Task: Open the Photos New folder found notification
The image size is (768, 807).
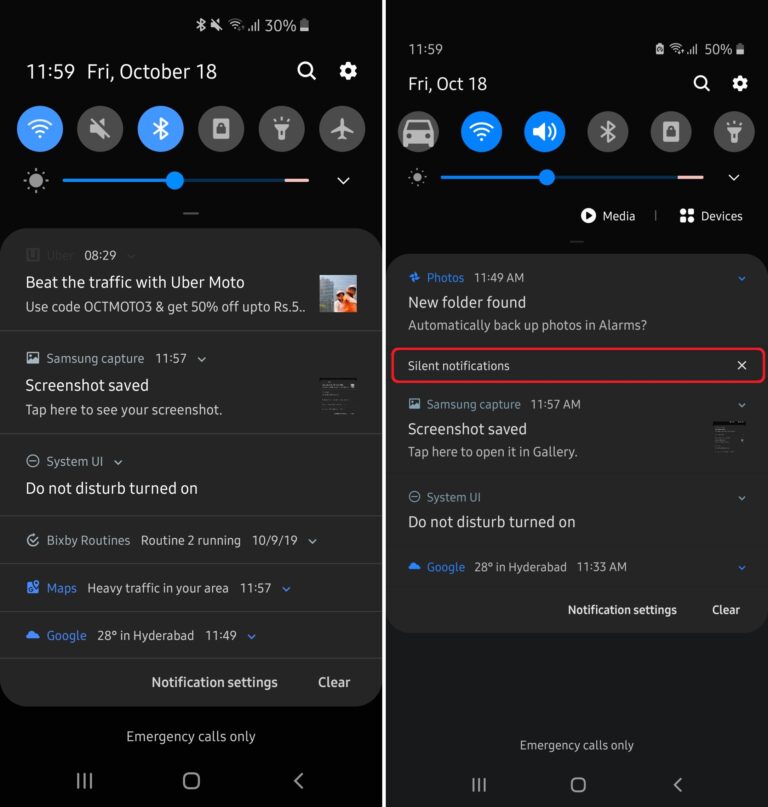Action: tap(560, 312)
